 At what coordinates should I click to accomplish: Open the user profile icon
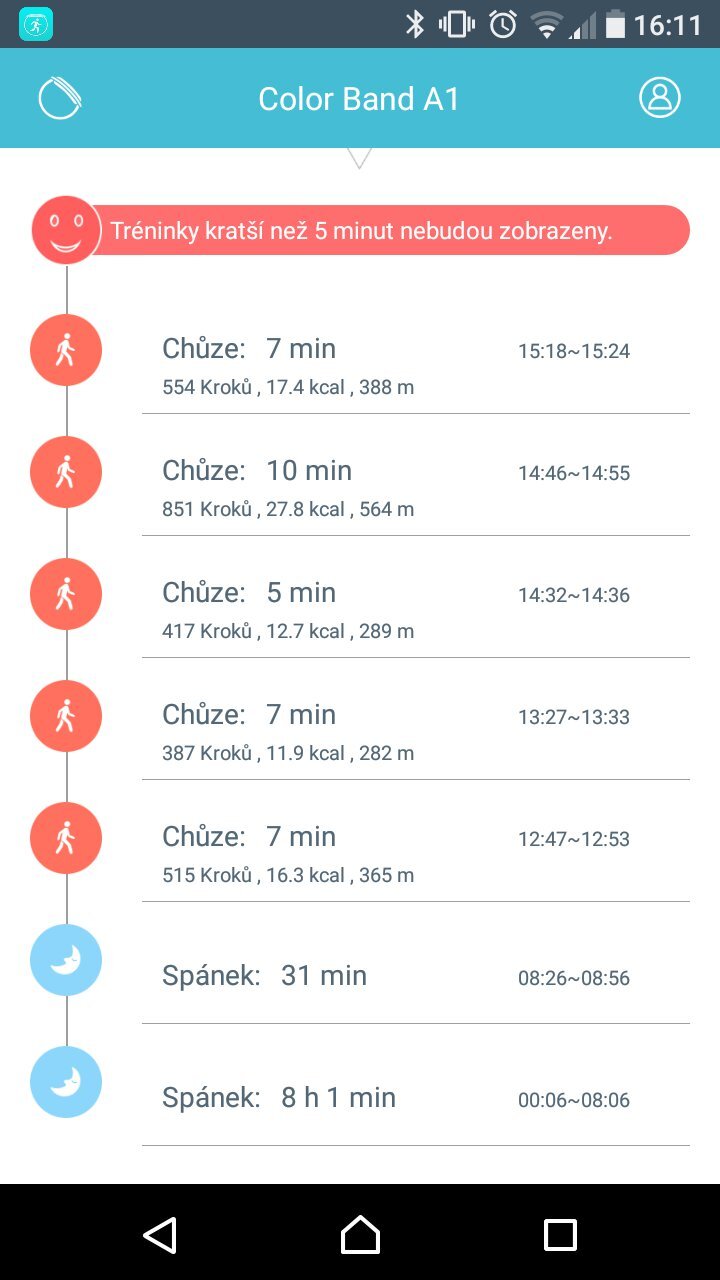pyautogui.click(x=660, y=98)
